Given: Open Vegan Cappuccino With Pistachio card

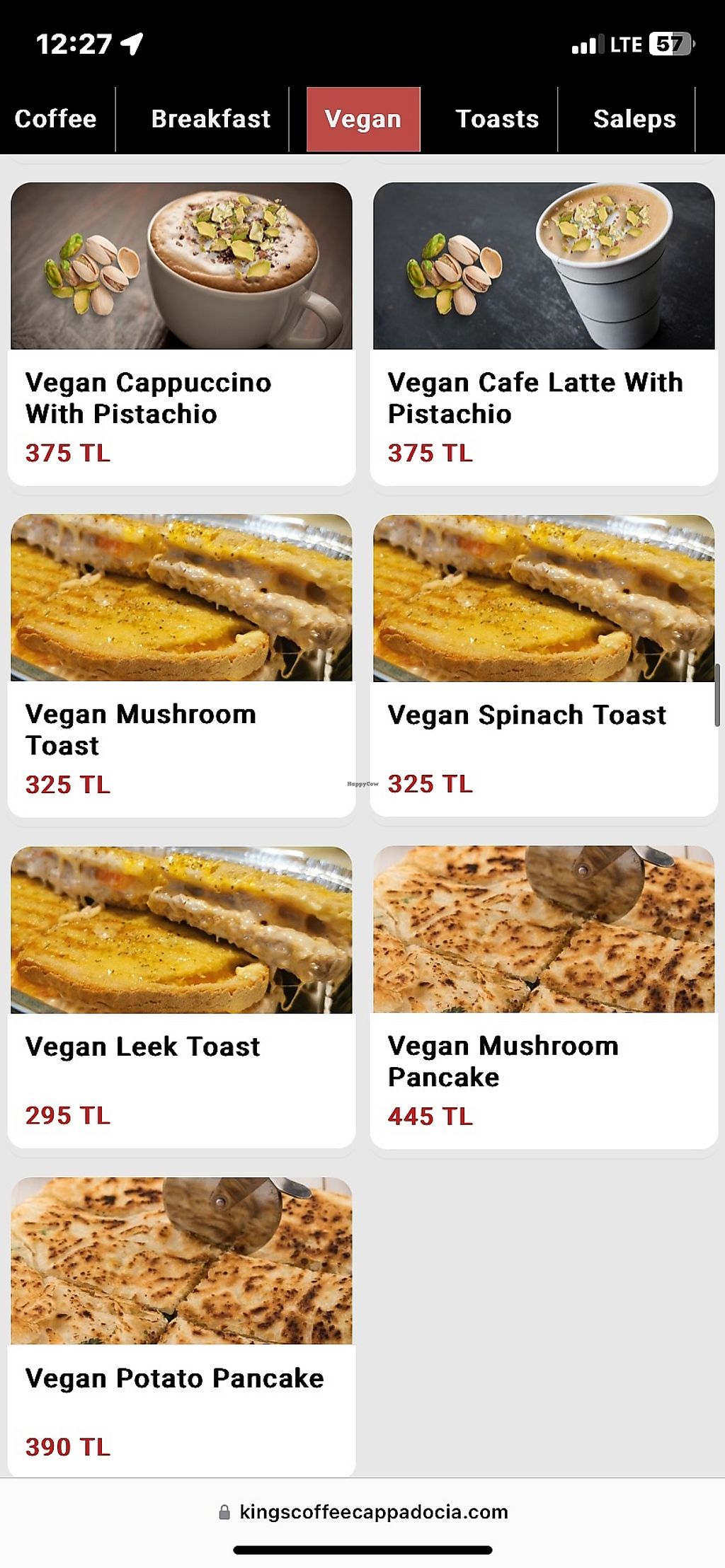Looking at the screenshot, I should coord(181,334).
